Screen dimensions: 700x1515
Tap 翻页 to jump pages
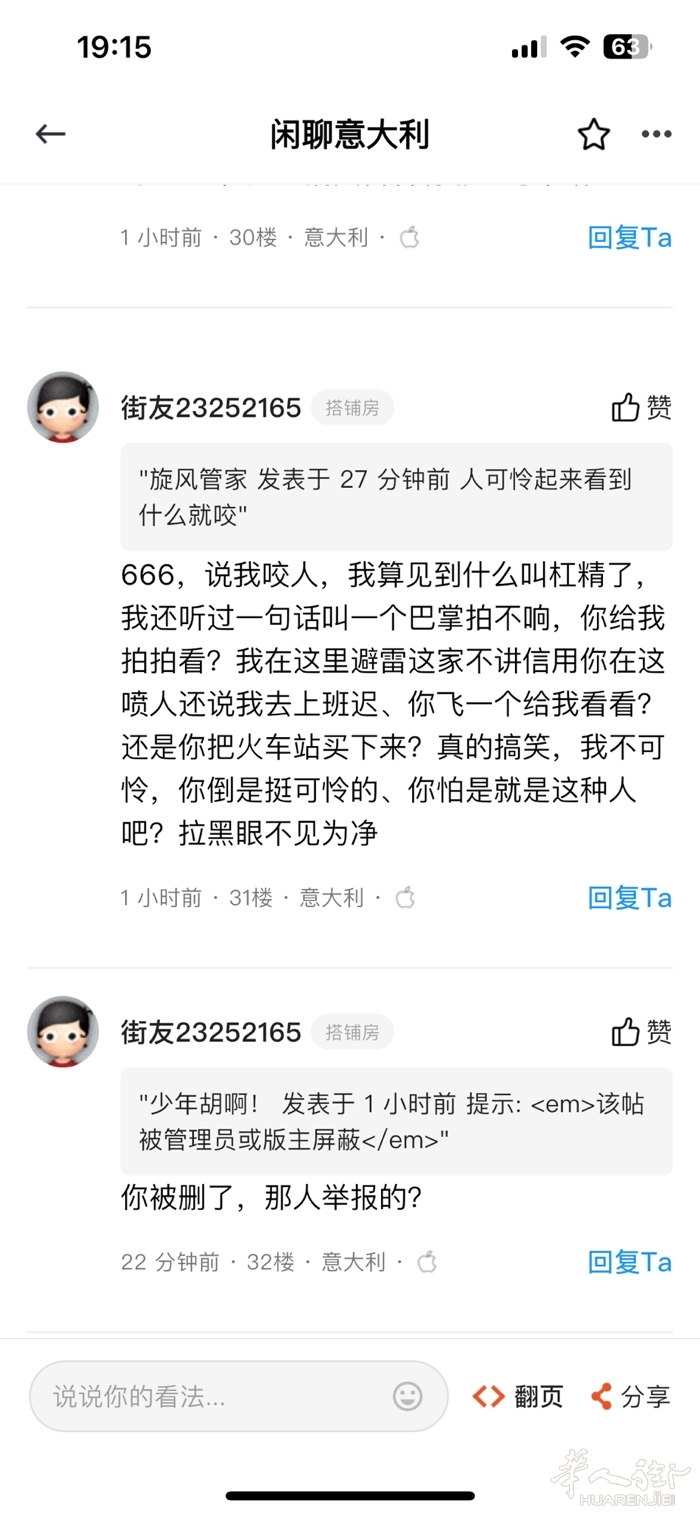(518, 1396)
